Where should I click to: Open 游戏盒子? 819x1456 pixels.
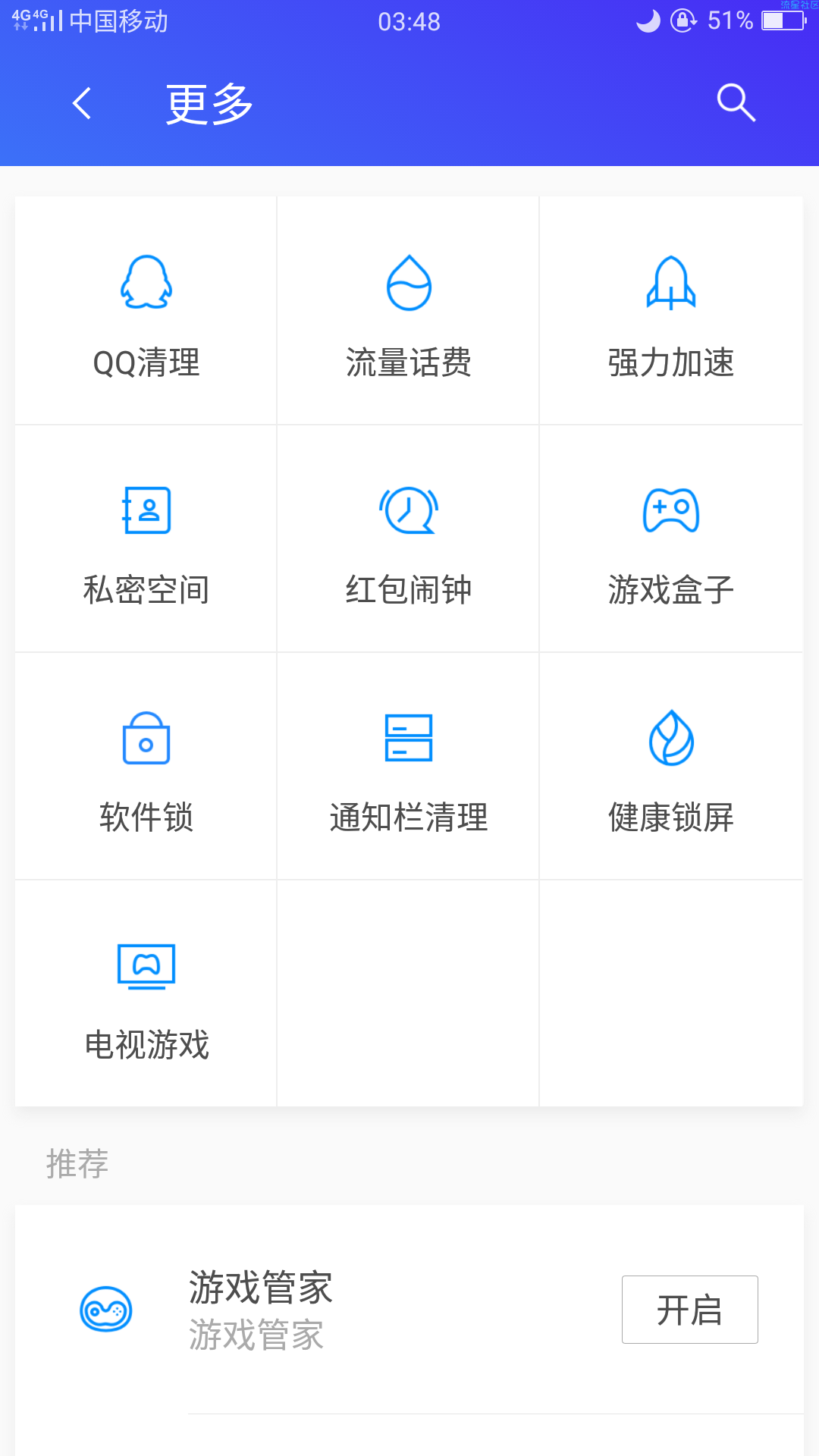[x=671, y=538]
